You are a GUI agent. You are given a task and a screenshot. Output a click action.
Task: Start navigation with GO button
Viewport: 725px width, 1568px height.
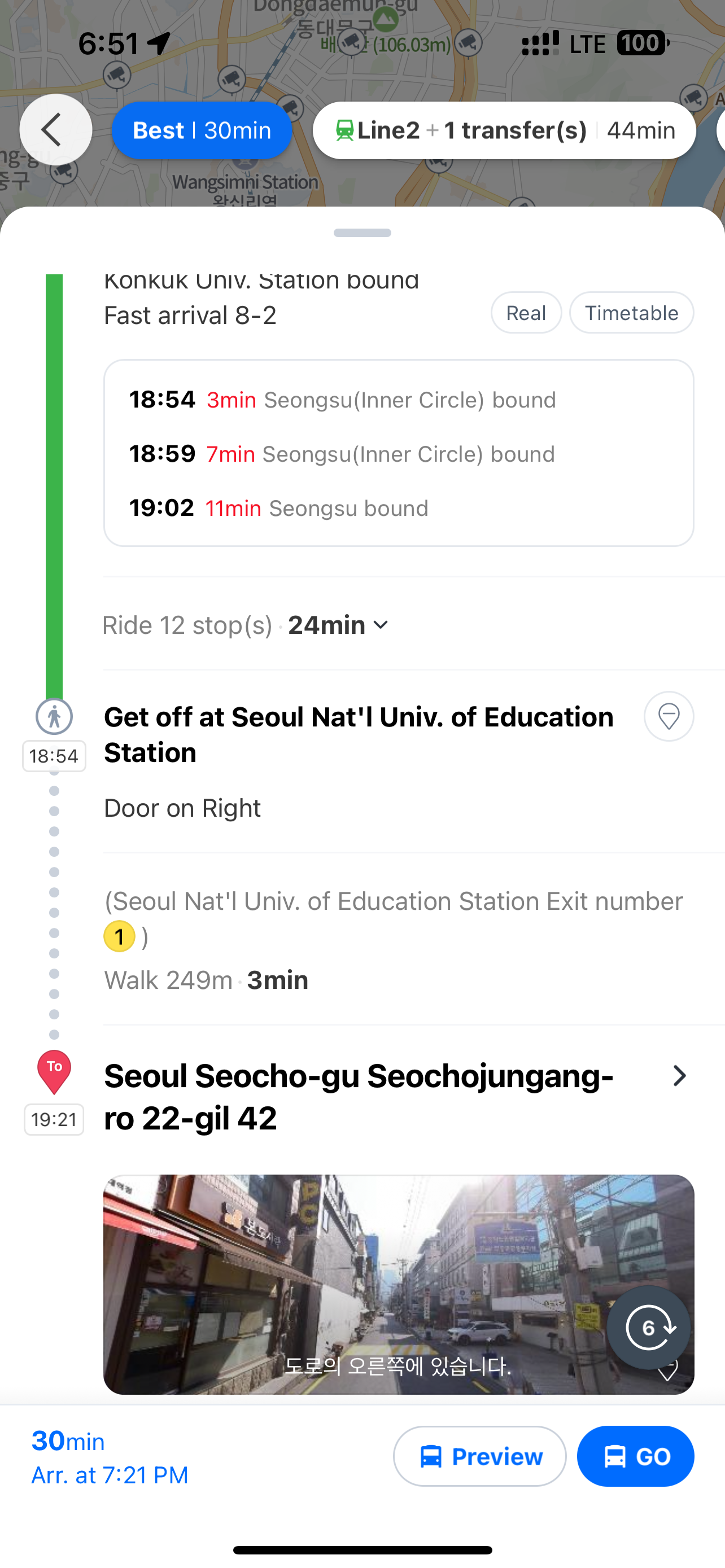pyautogui.click(x=635, y=1457)
